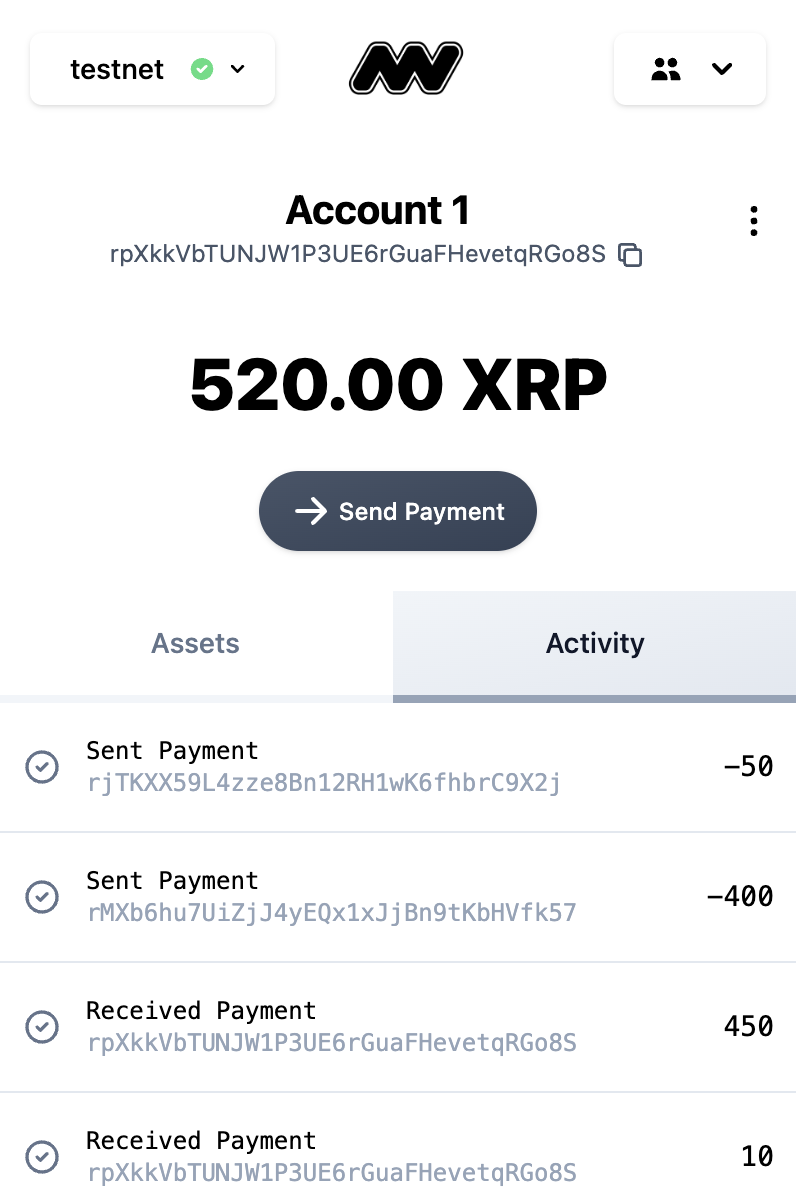Expand the accounts switcher dropdown
The width and height of the screenshot is (796, 1196).
point(690,69)
